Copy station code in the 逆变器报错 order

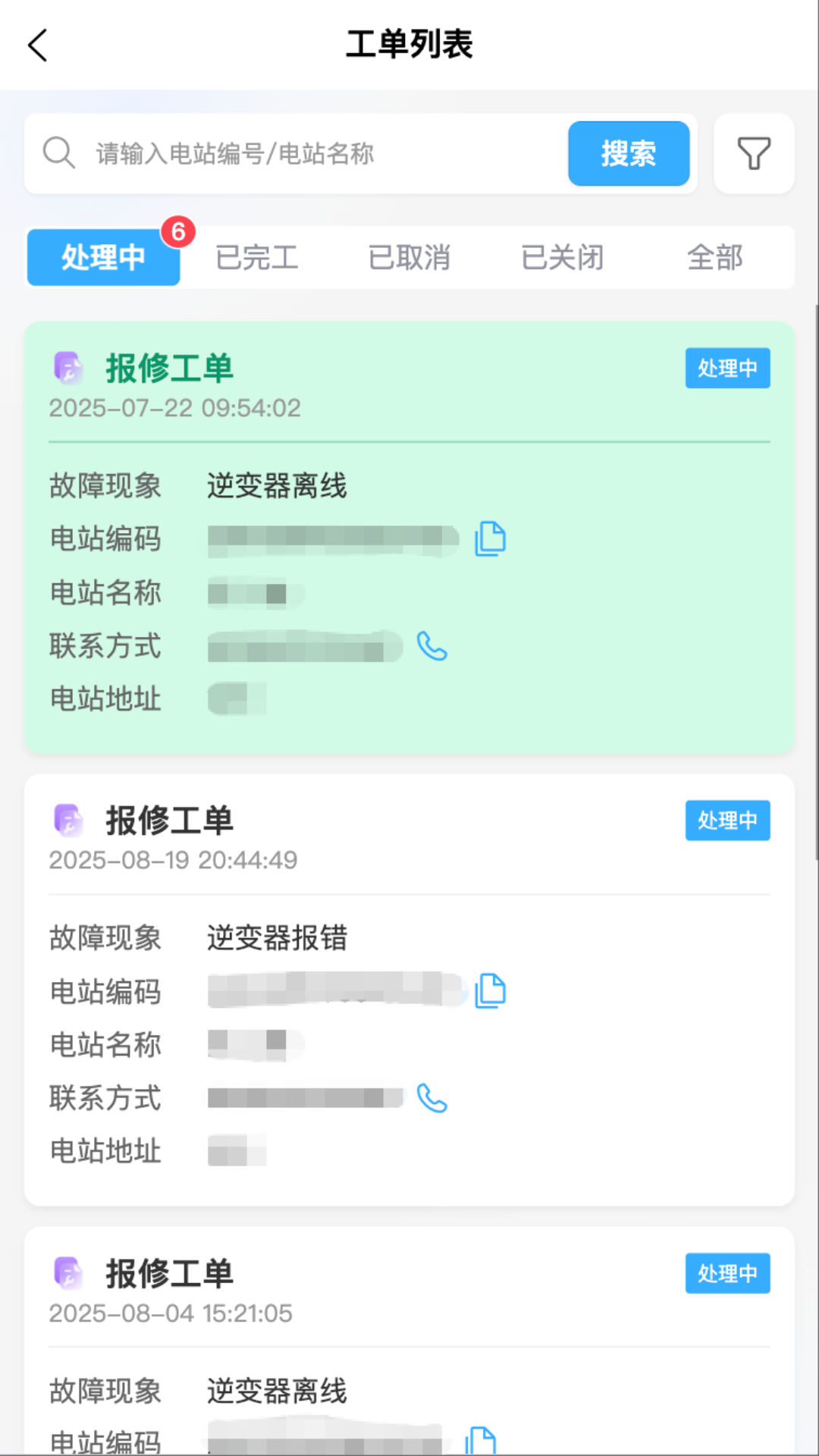(x=491, y=991)
